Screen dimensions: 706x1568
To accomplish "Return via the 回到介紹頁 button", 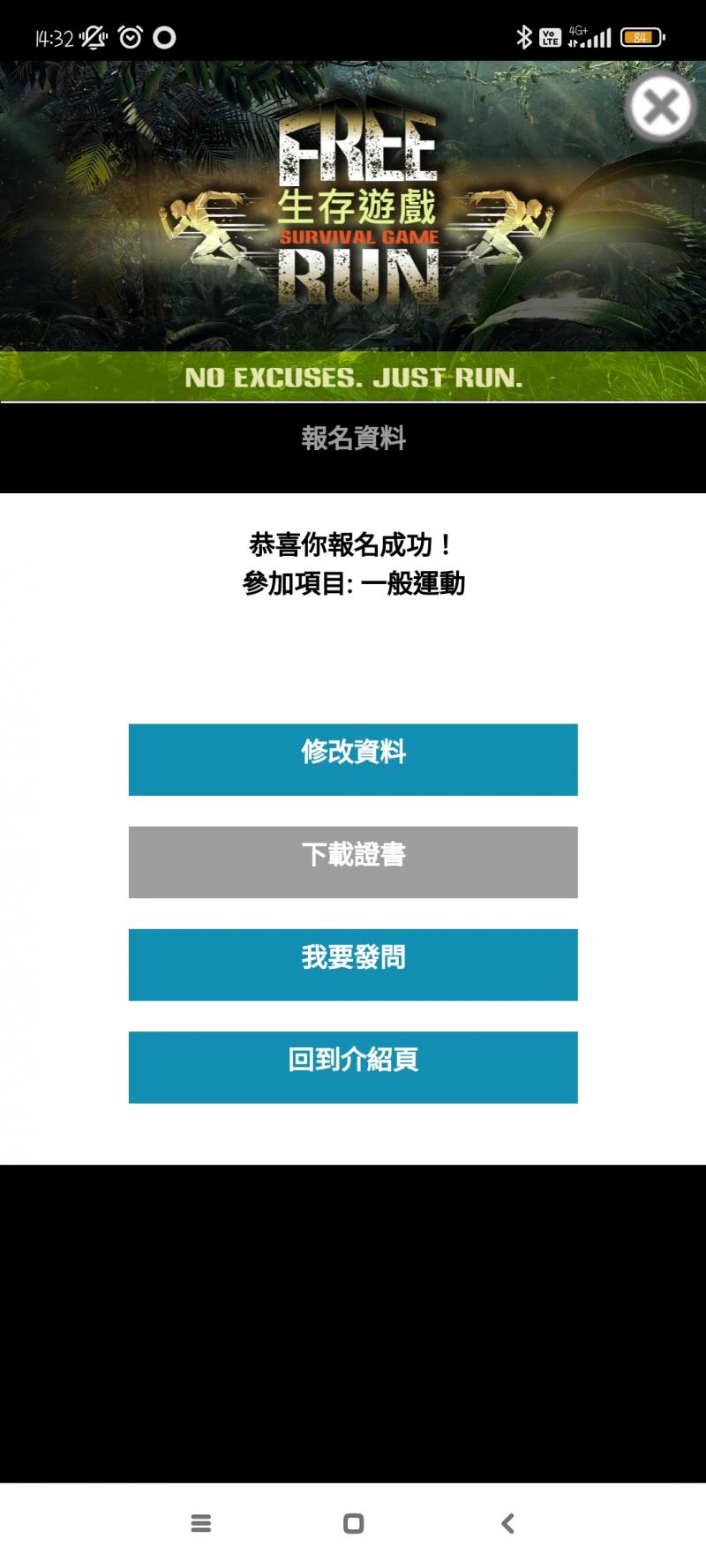I will point(353,1066).
